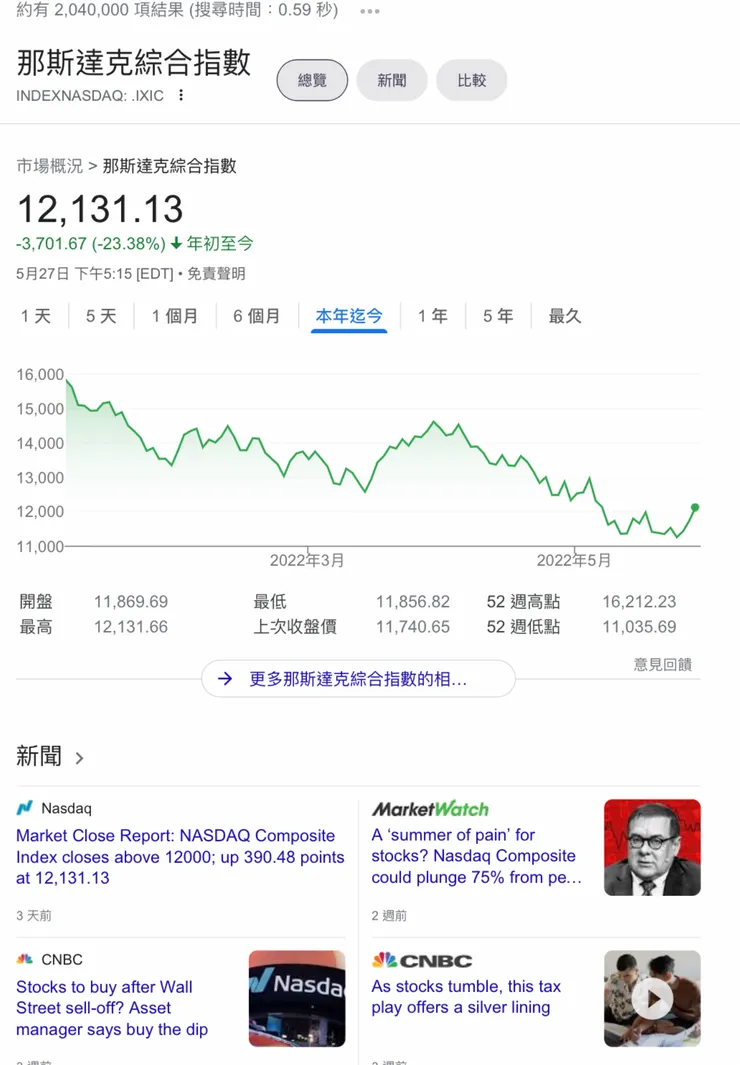Select the 1年 chart time range
Screen dimensions: 740x1065
(433, 315)
